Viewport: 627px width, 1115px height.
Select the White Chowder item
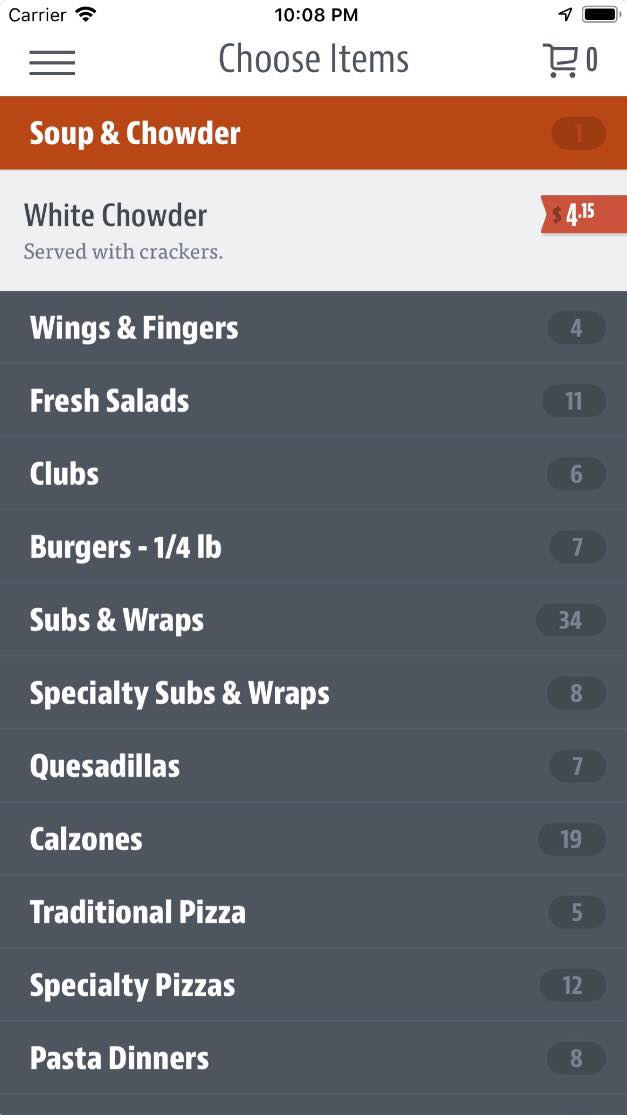pyautogui.click(x=313, y=231)
